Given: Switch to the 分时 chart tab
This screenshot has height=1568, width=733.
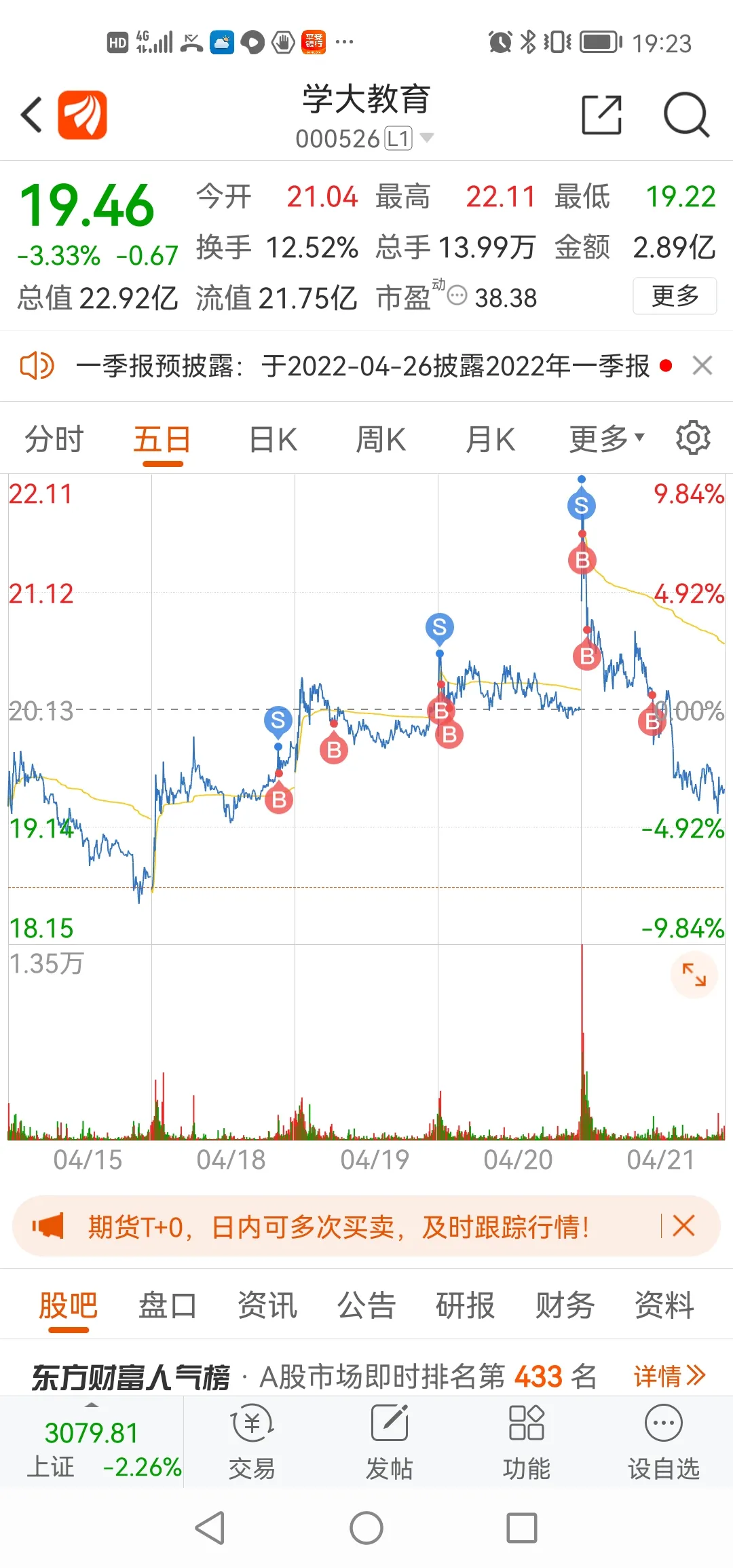Looking at the screenshot, I should (x=54, y=439).
